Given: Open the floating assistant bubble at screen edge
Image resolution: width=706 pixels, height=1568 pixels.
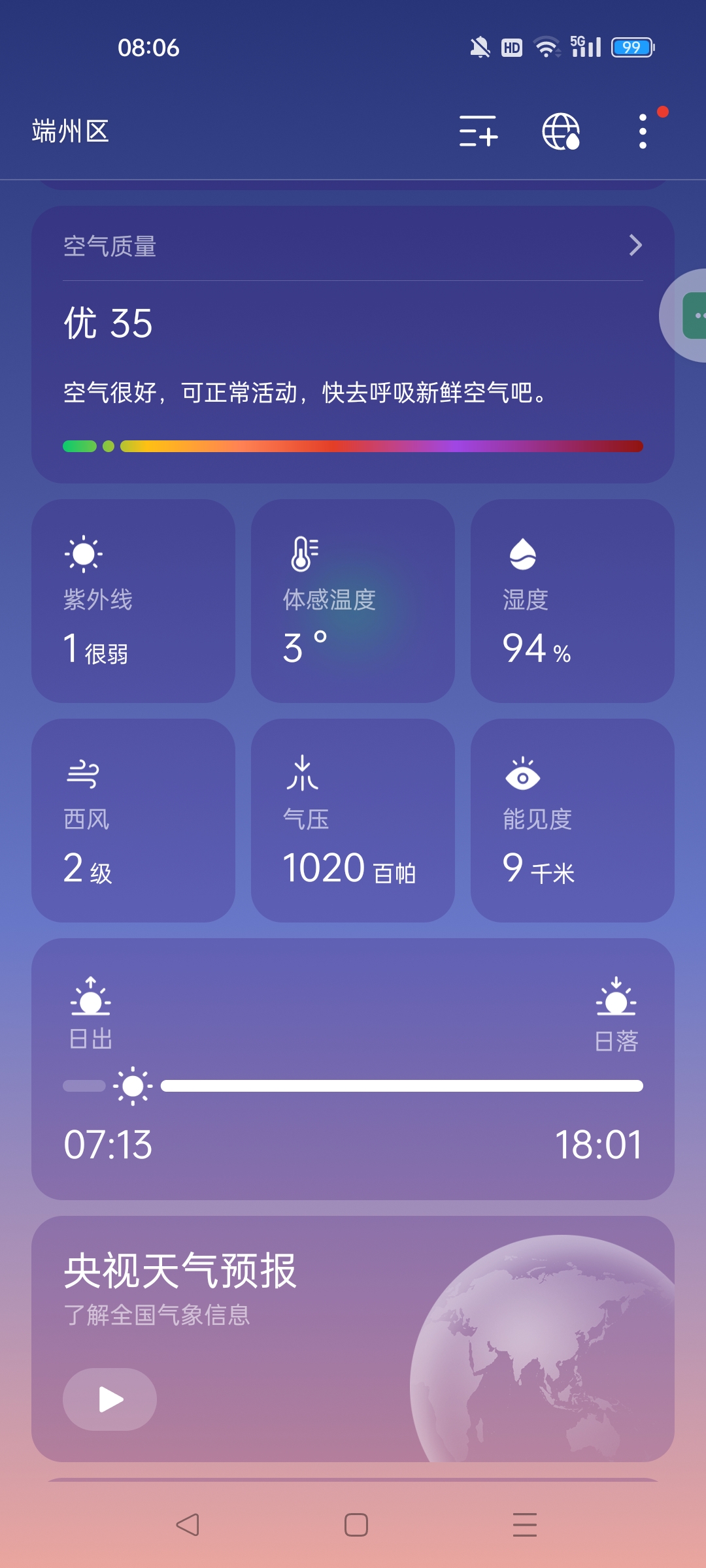Looking at the screenshot, I should tap(690, 316).
